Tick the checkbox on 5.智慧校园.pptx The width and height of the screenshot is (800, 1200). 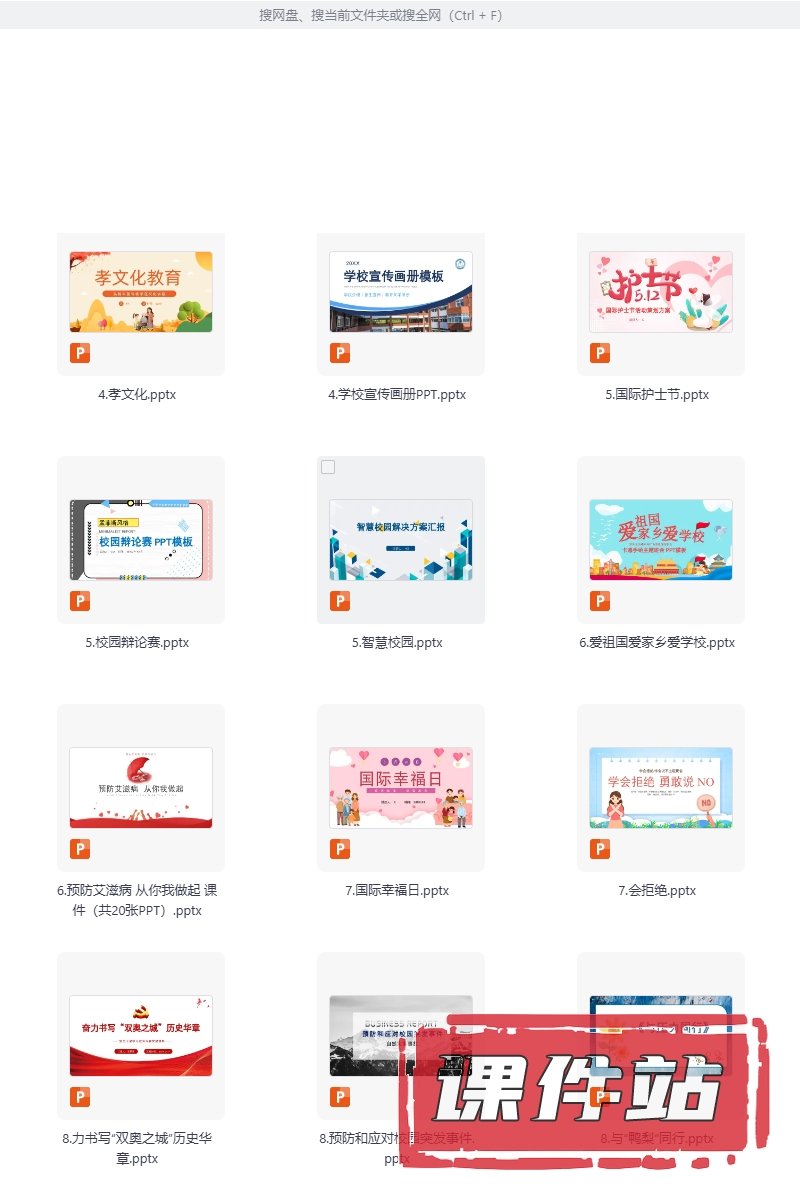pos(328,467)
